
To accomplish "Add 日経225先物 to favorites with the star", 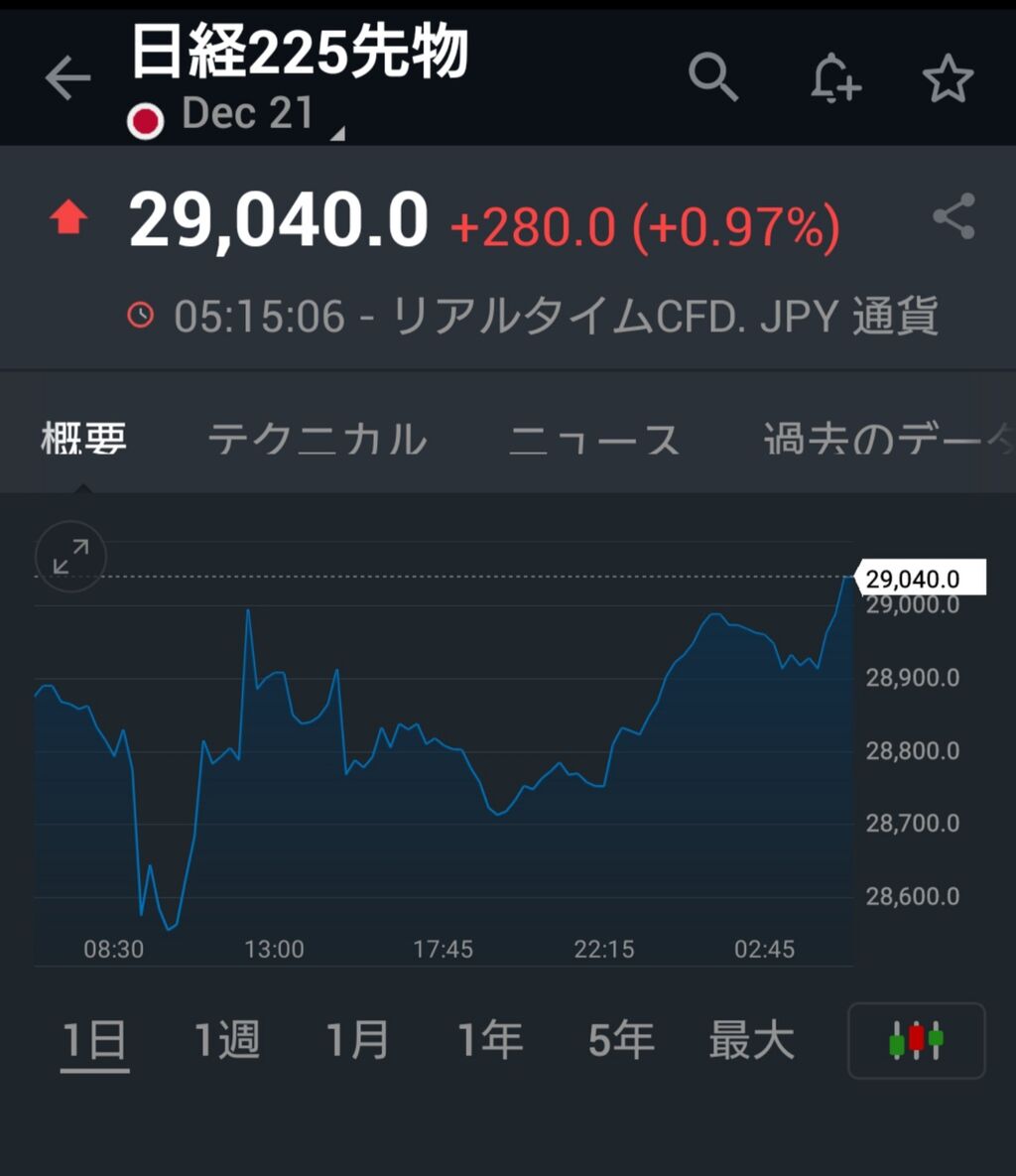I will click(948, 78).
